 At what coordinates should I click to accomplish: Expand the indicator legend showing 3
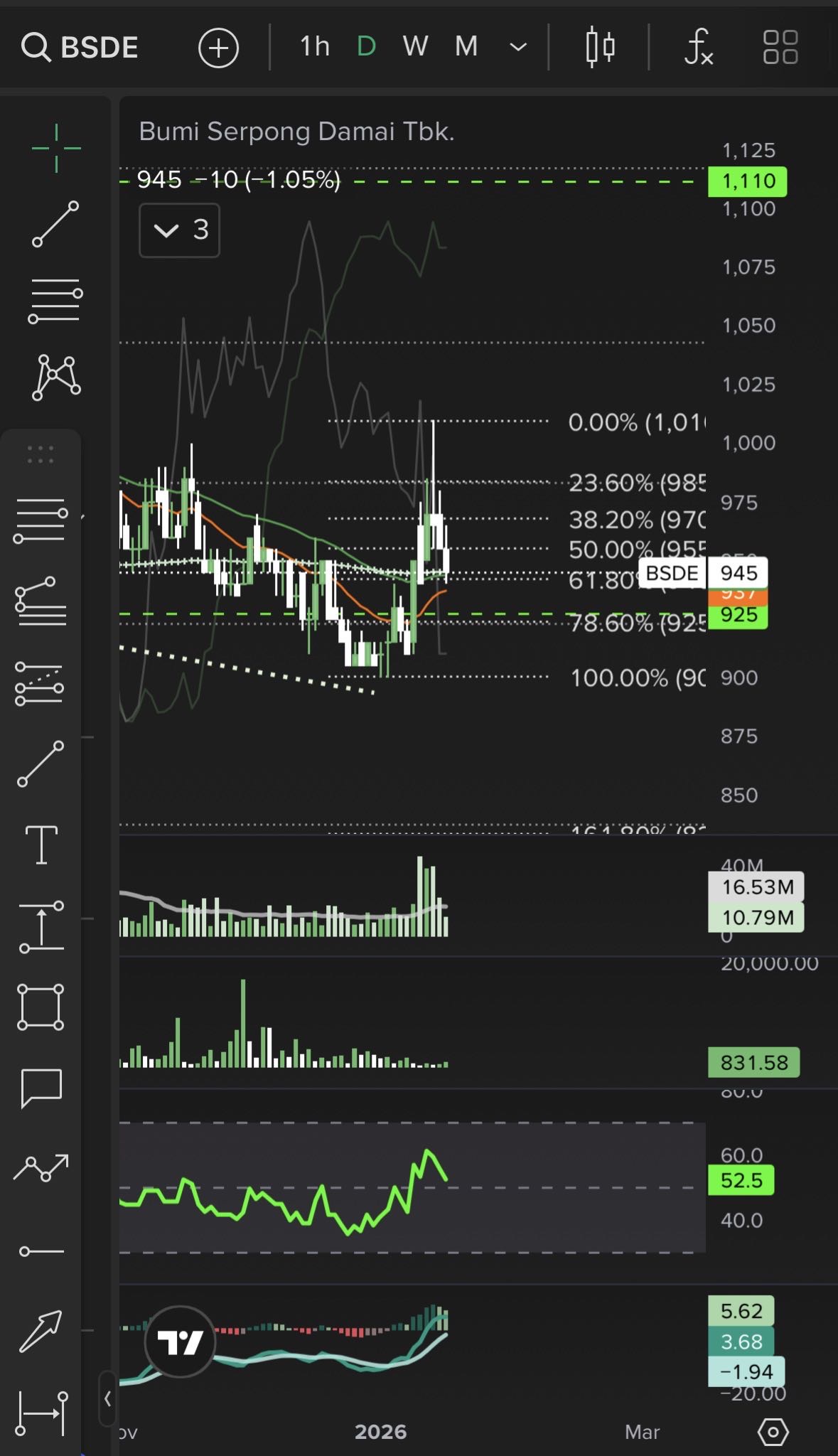point(179,230)
